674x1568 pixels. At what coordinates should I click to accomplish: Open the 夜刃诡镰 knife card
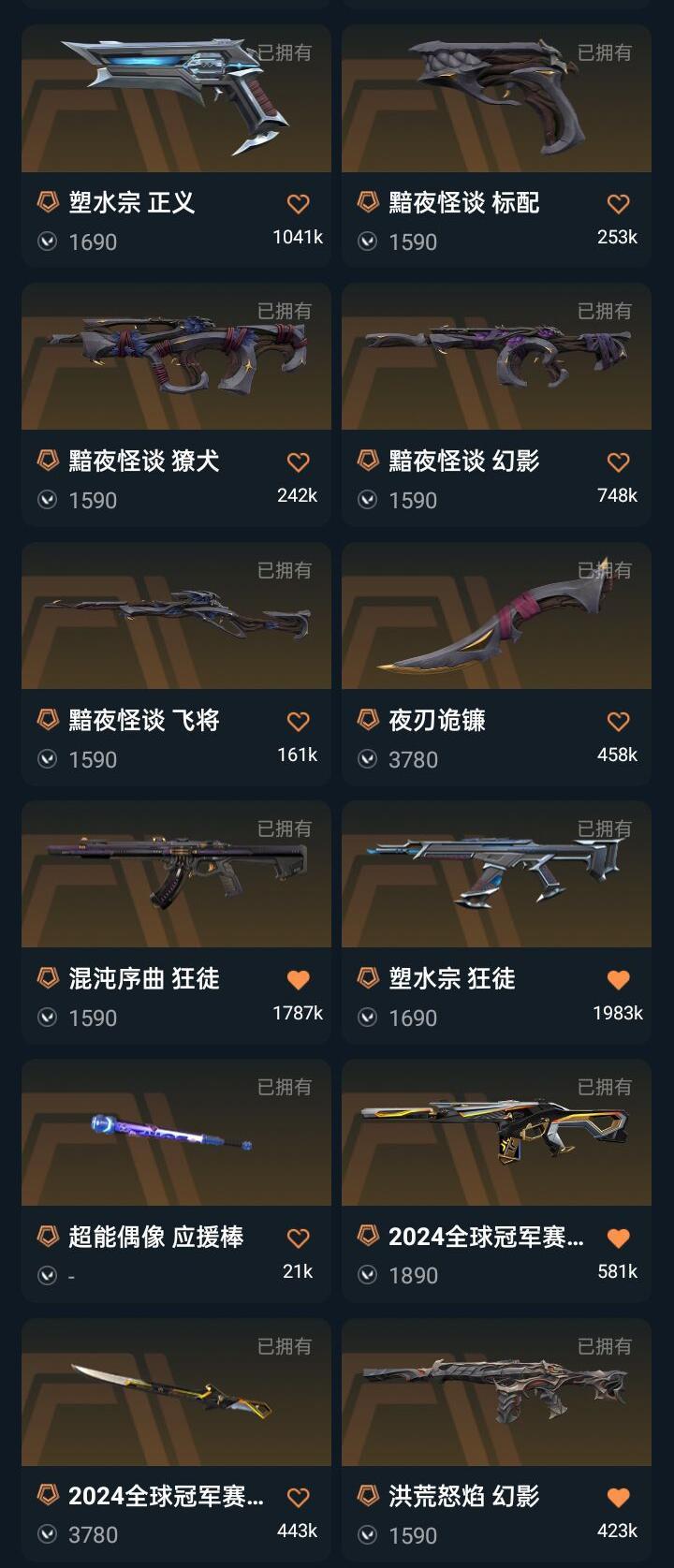pyautogui.click(x=496, y=618)
